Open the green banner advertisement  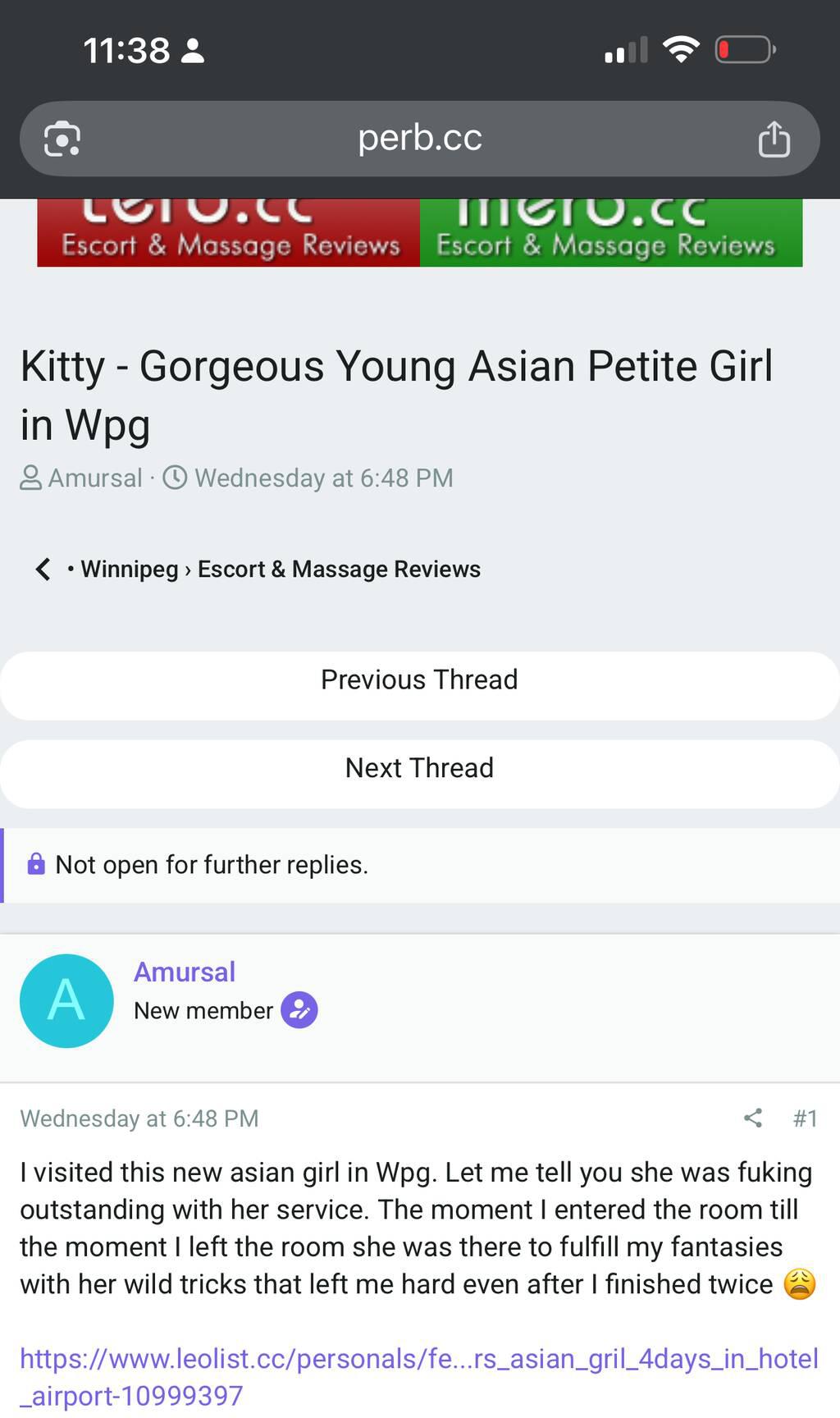[611, 234]
